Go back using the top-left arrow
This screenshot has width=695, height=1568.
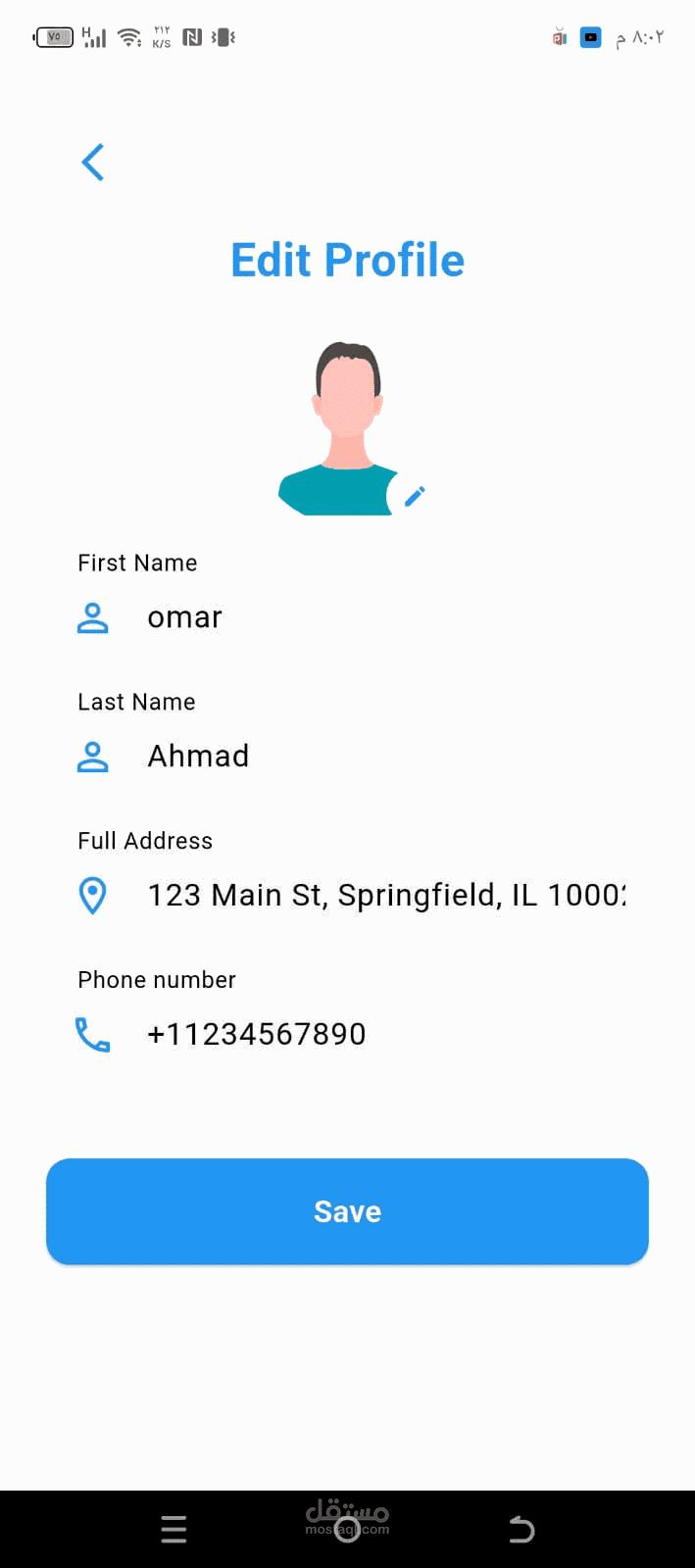click(93, 163)
